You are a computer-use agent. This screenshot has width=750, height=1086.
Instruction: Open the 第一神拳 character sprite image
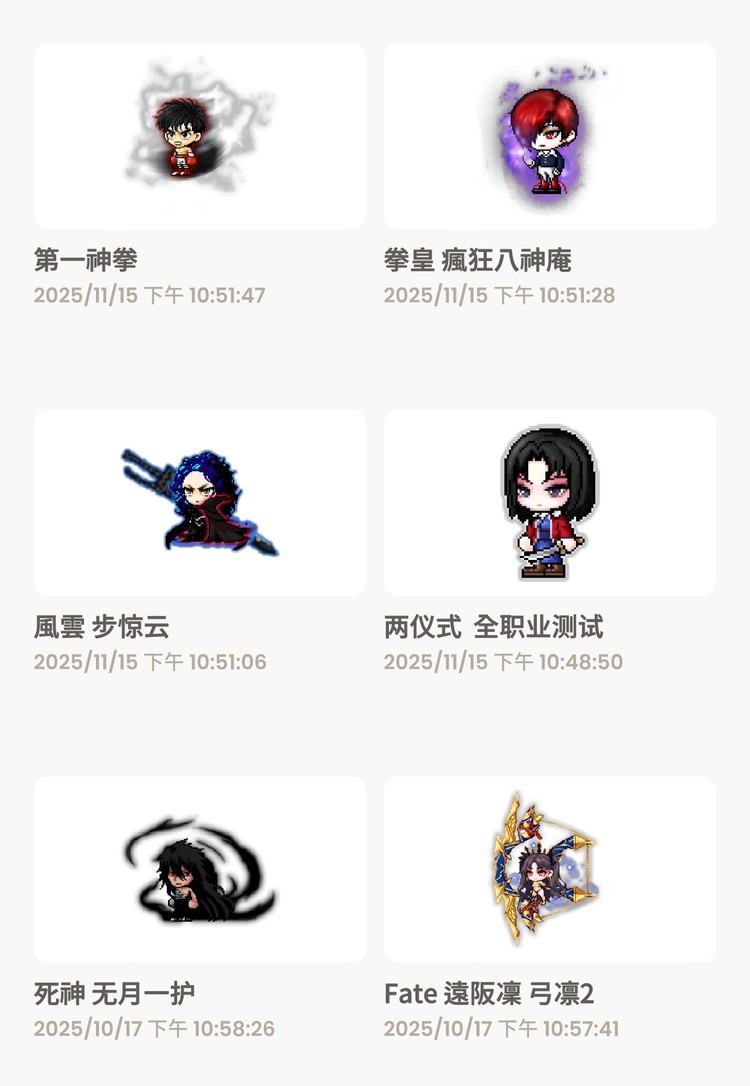pos(199,136)
